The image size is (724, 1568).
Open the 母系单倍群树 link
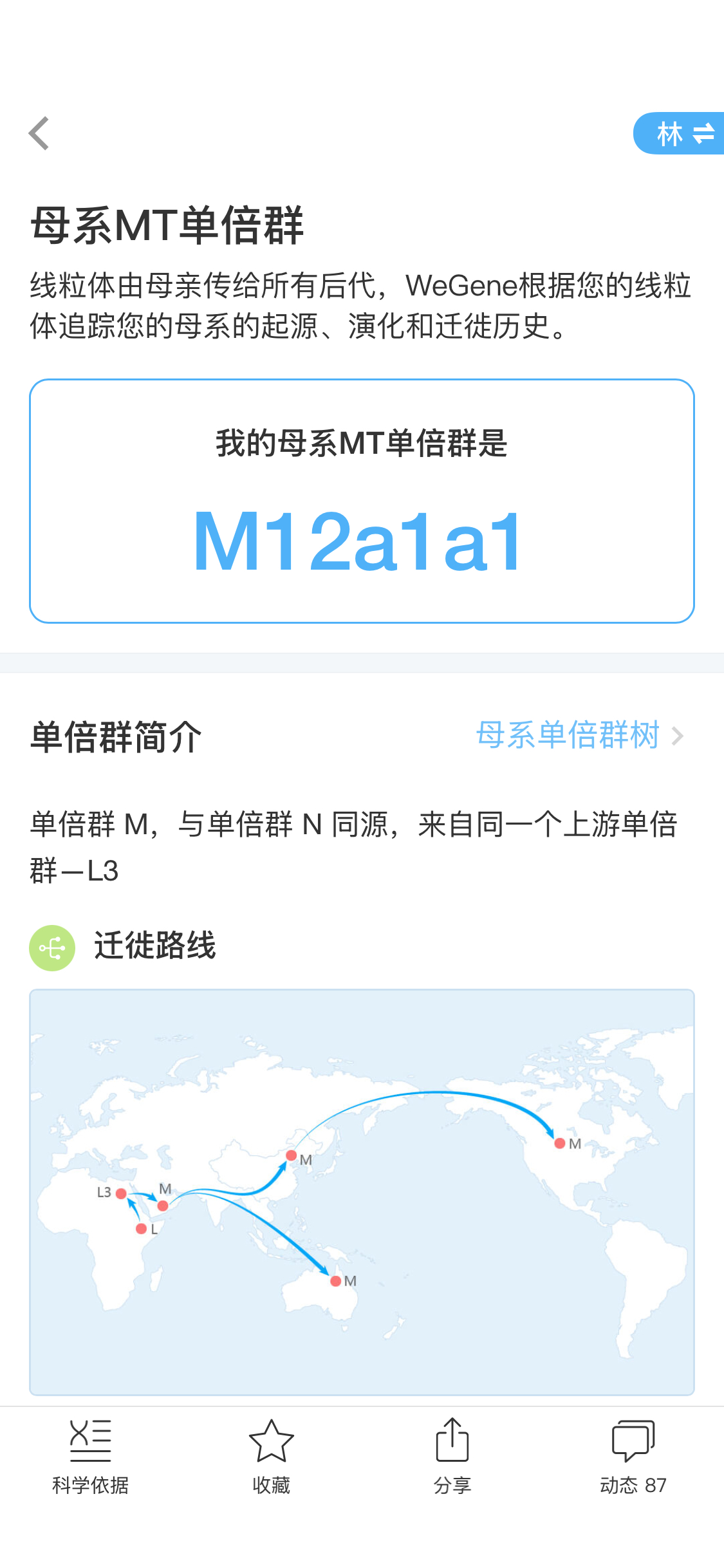(580, 735)
